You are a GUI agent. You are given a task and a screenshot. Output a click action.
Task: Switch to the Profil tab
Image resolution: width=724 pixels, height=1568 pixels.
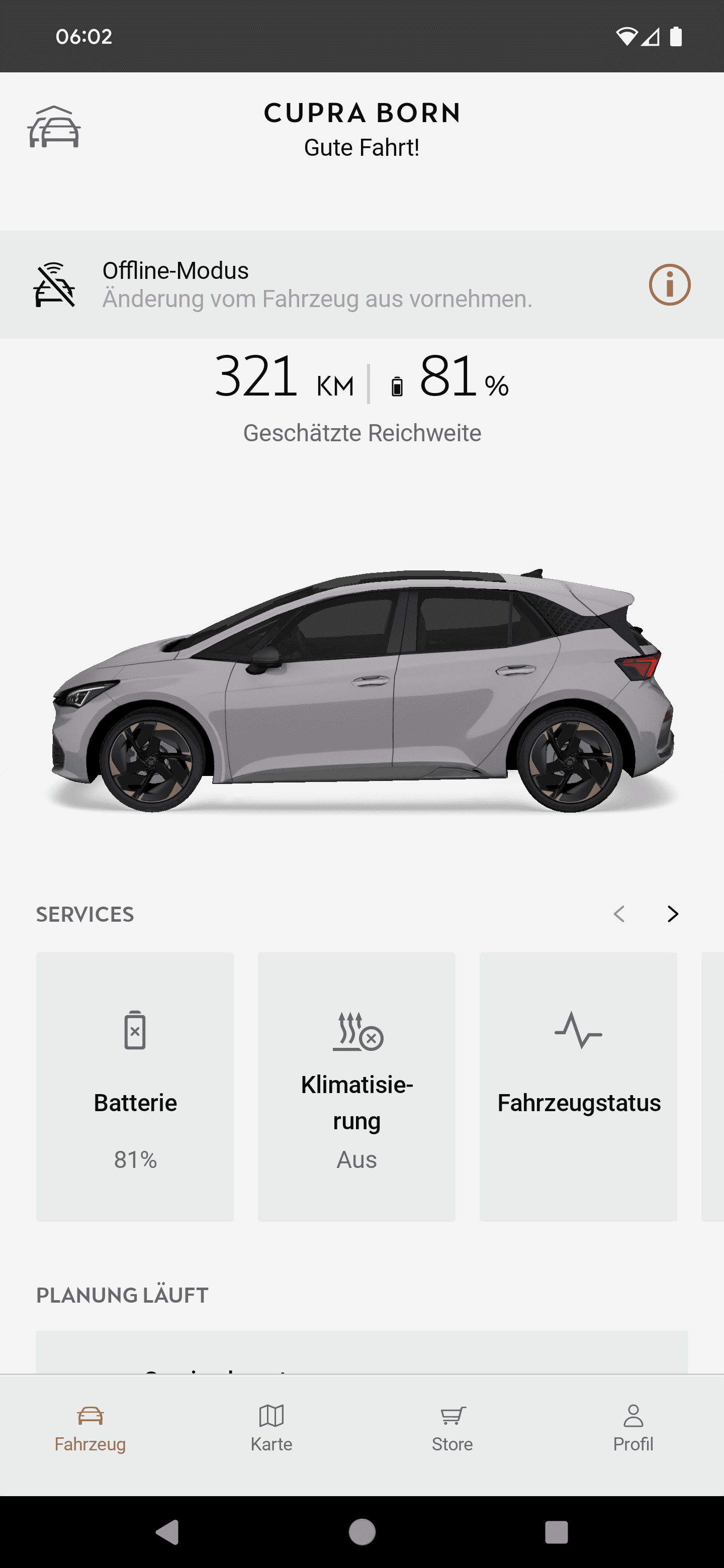click(632, 1427)
